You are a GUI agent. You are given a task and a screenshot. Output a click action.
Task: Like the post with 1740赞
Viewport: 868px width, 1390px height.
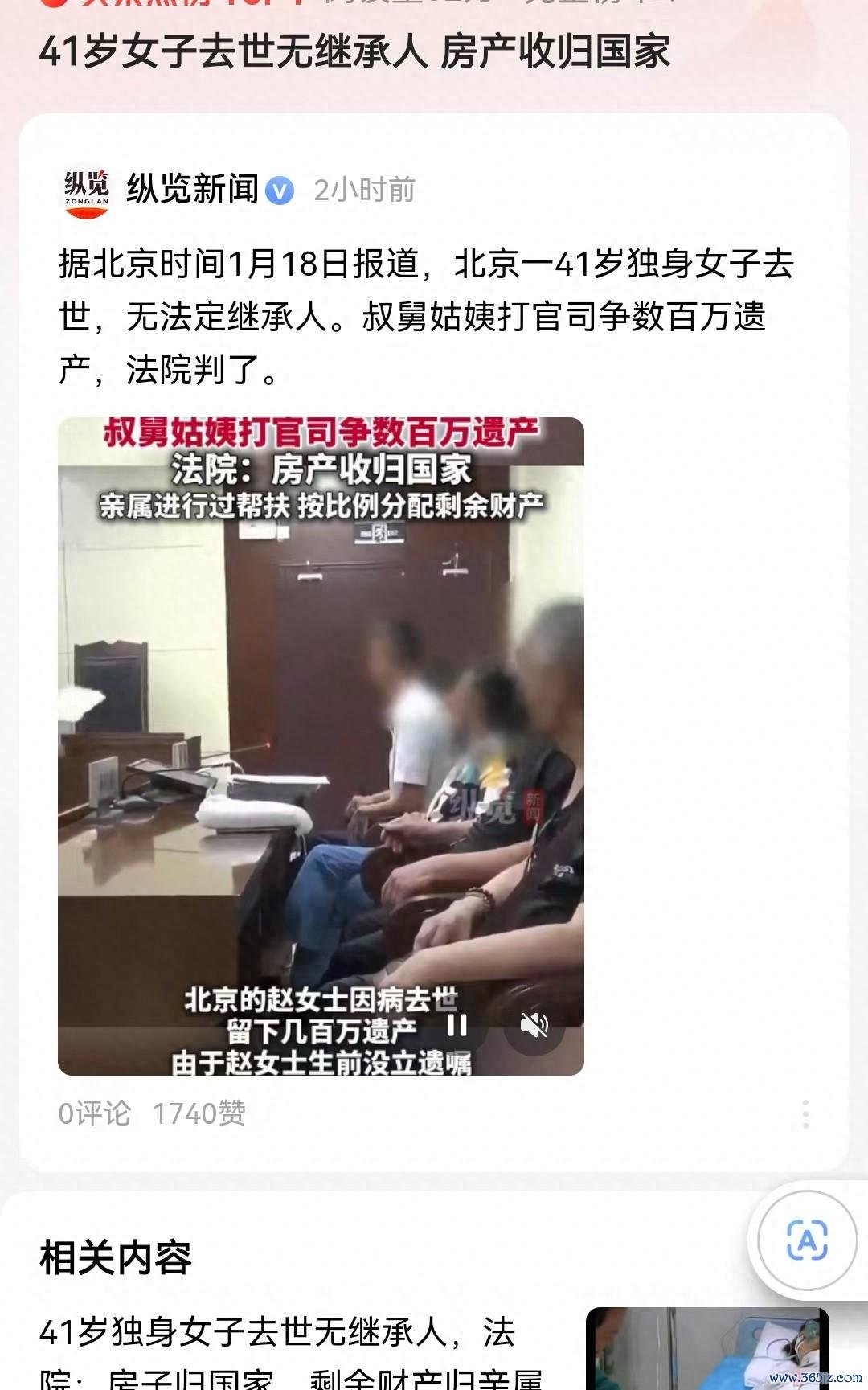199,1114
